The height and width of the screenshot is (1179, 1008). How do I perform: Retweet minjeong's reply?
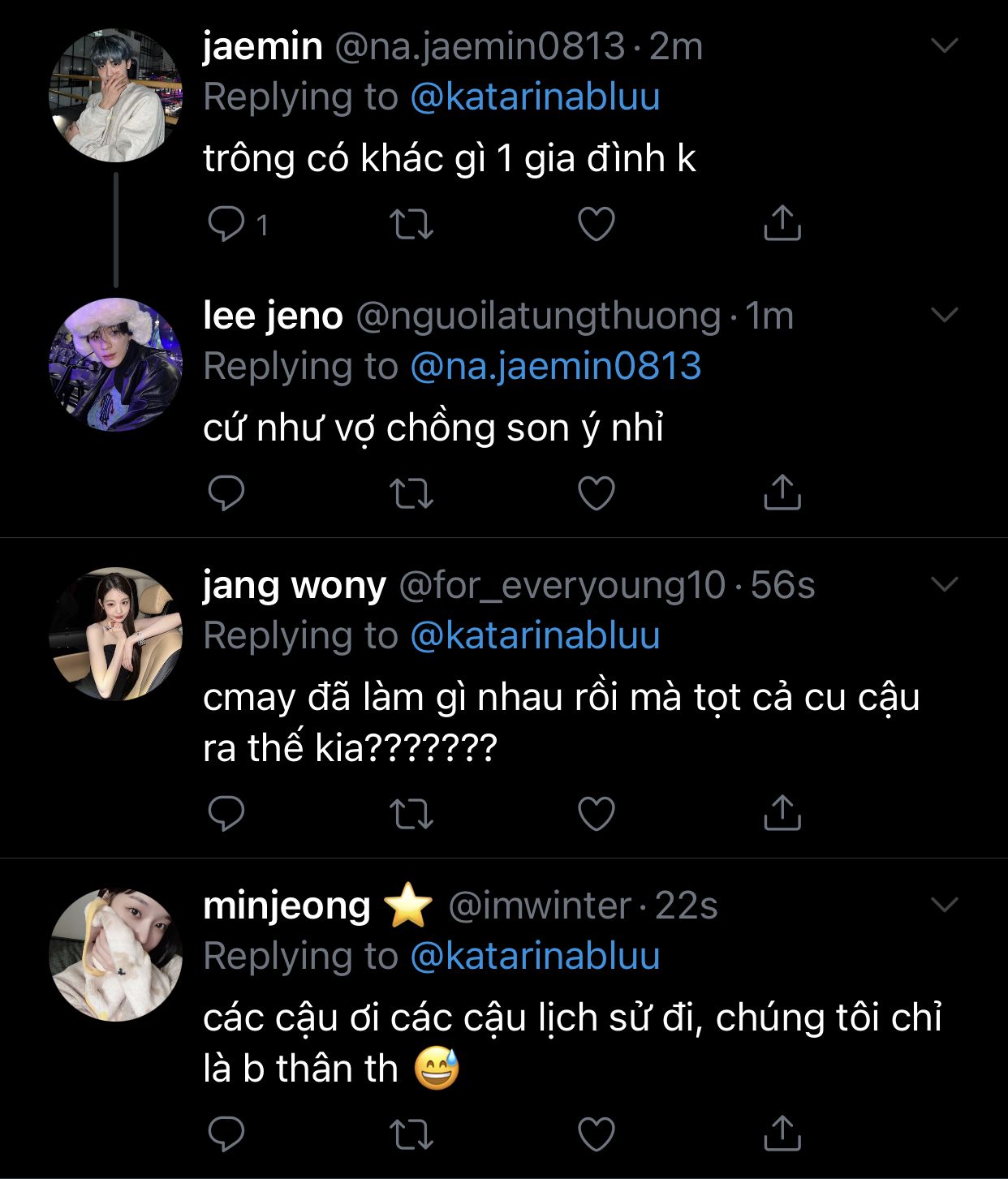click(x=411, y=1134)
